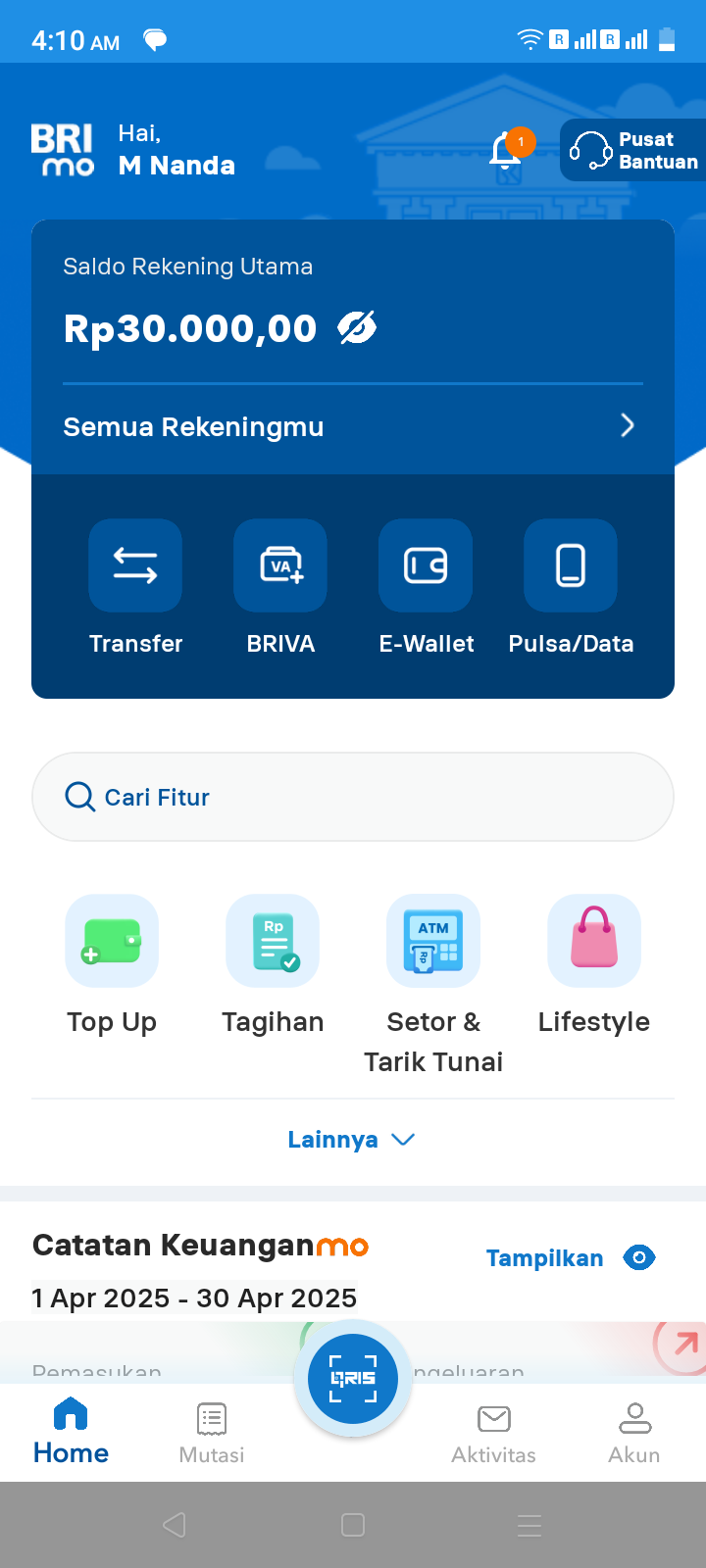Tap the system back button
This screenshot has height=1568, width=706.
coord(175,1525)
